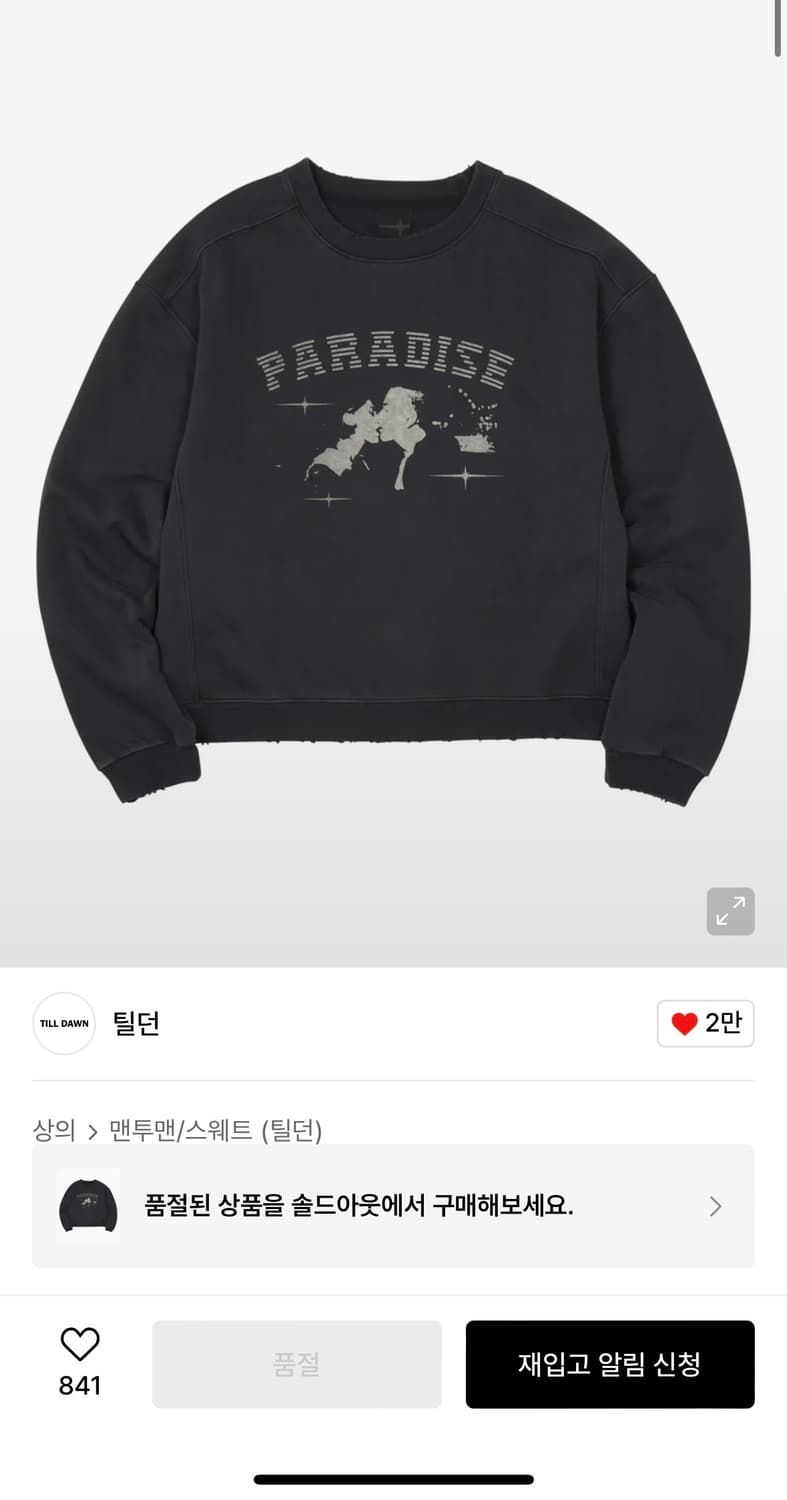Click the TILL DAWN circular brand logo
The width and height of the screenshot is (787, 1500).
point(63,1023)
